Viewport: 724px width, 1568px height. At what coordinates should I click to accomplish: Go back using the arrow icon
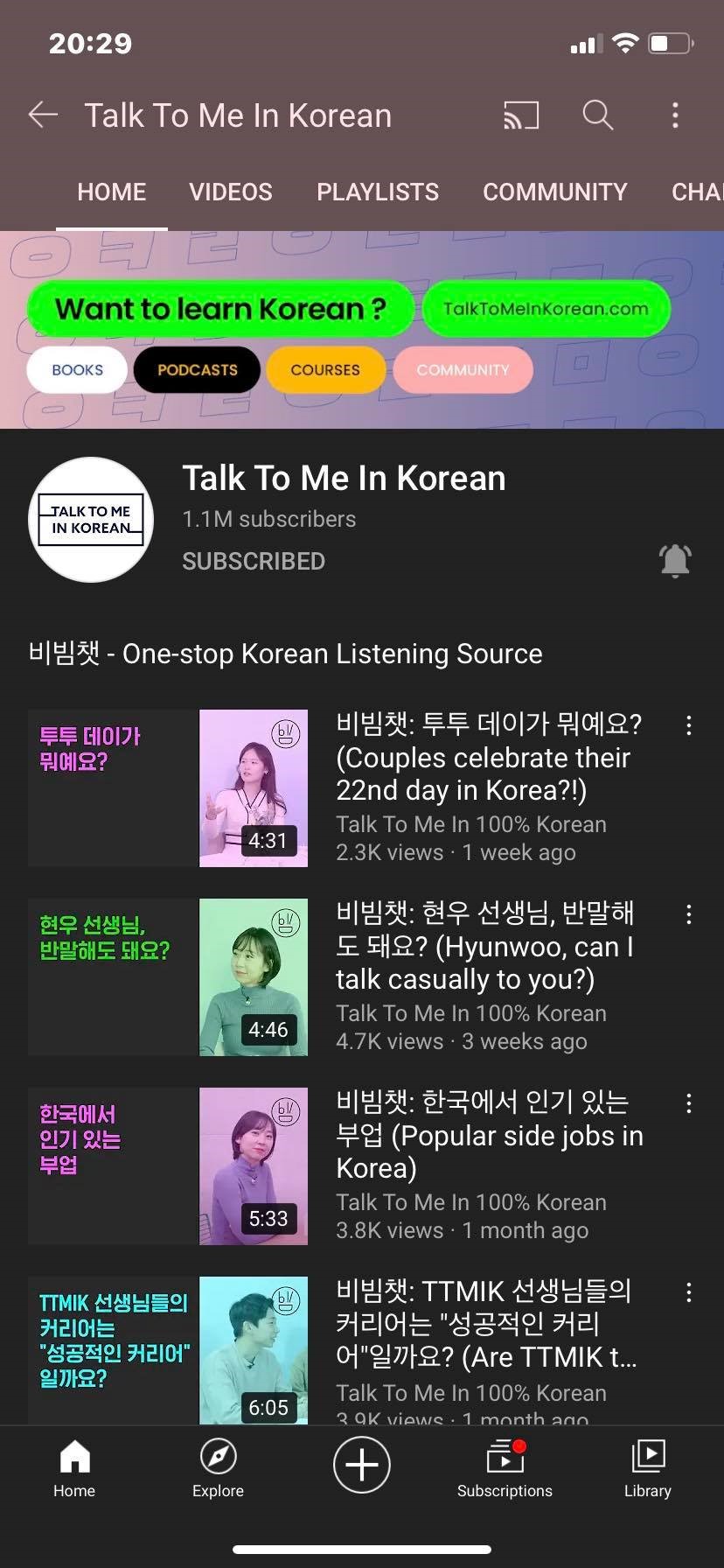[43, 115]
